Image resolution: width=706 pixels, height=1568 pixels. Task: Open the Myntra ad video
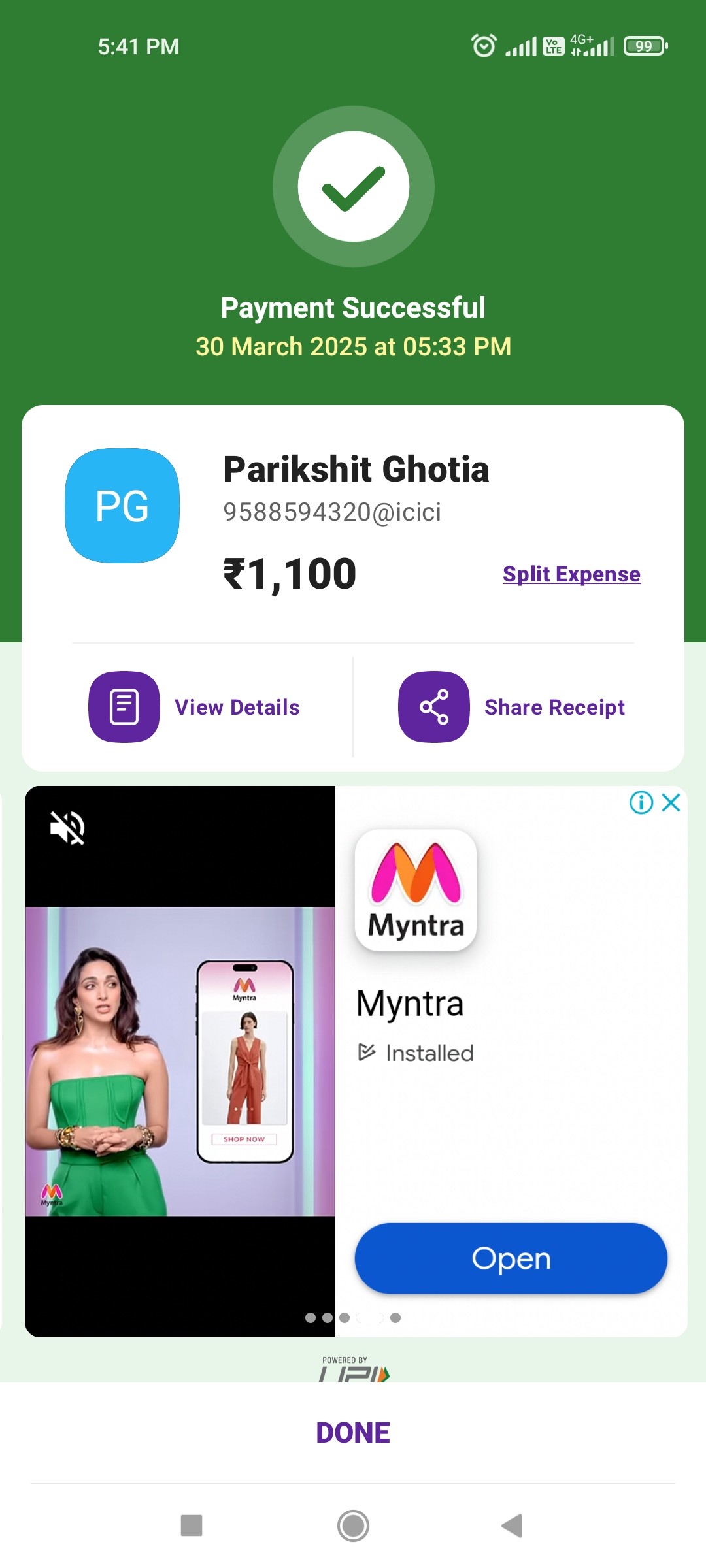coord(180,1061)
